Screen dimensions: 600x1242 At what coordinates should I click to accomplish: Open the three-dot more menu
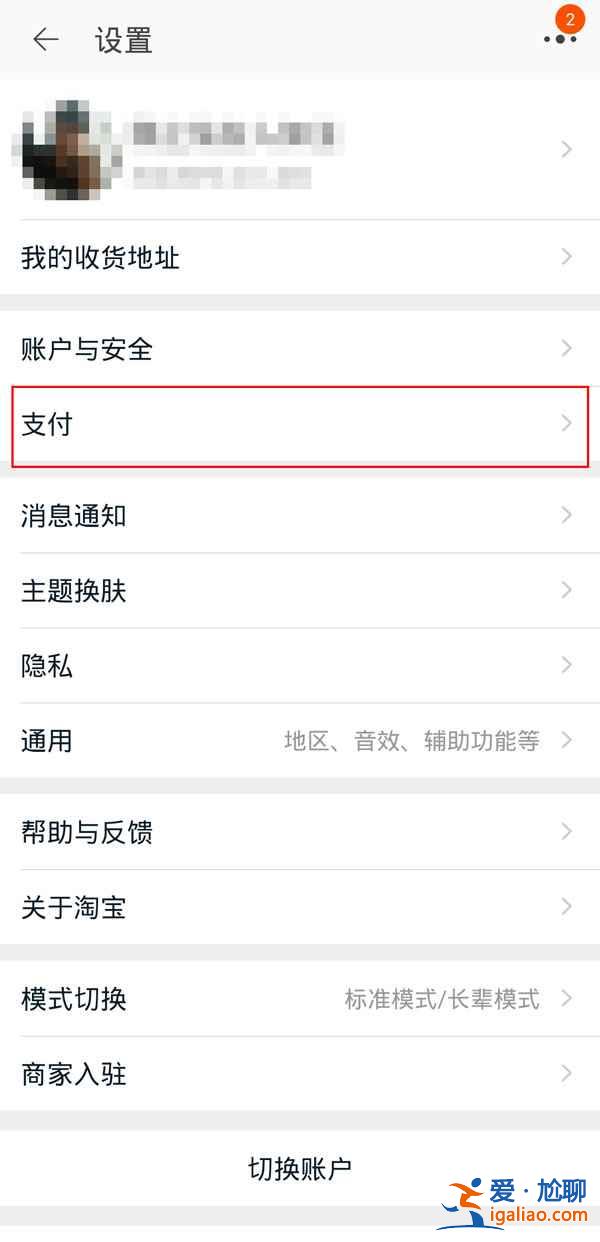pos(560,40)
